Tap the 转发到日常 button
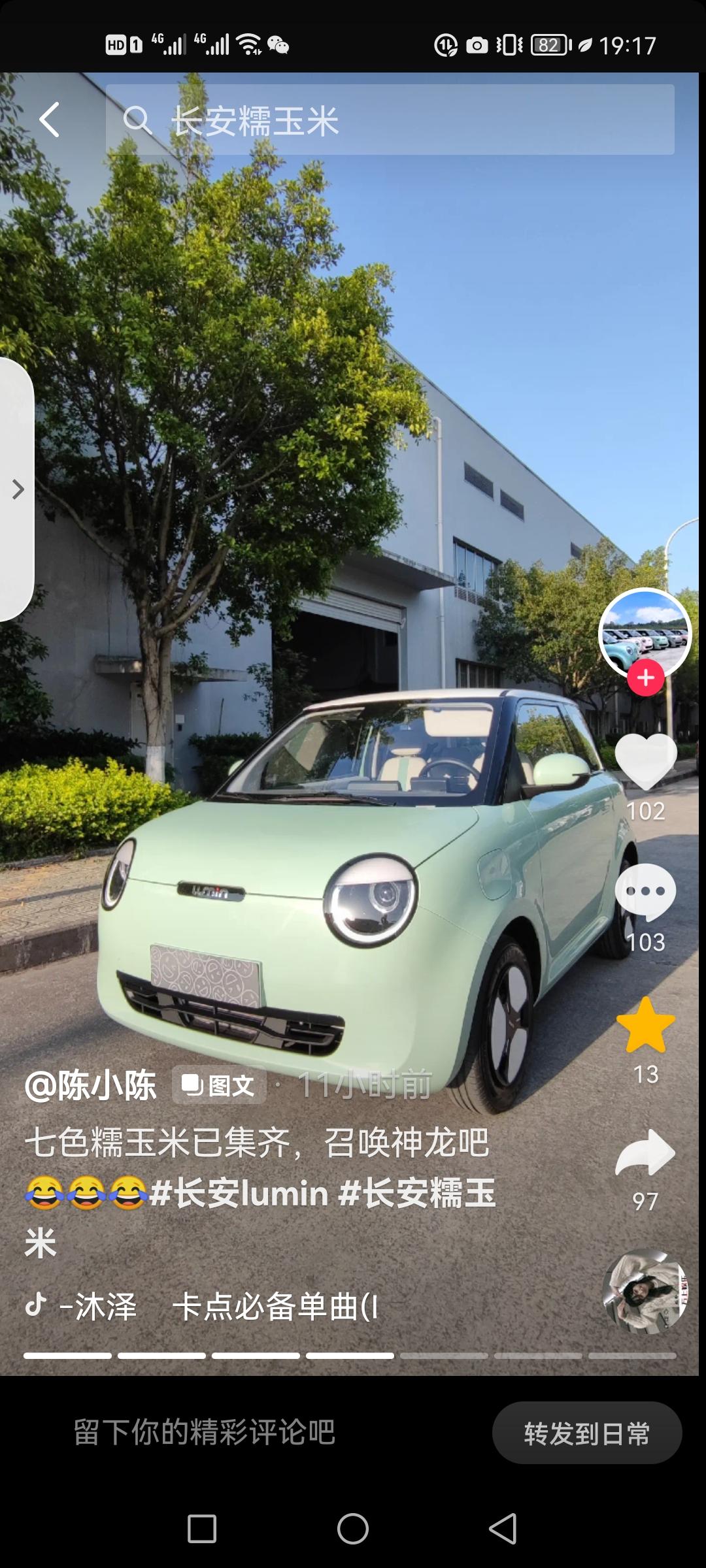Screen dimensions: 706x1568 pyautogui.click(x=586, y=1433)
